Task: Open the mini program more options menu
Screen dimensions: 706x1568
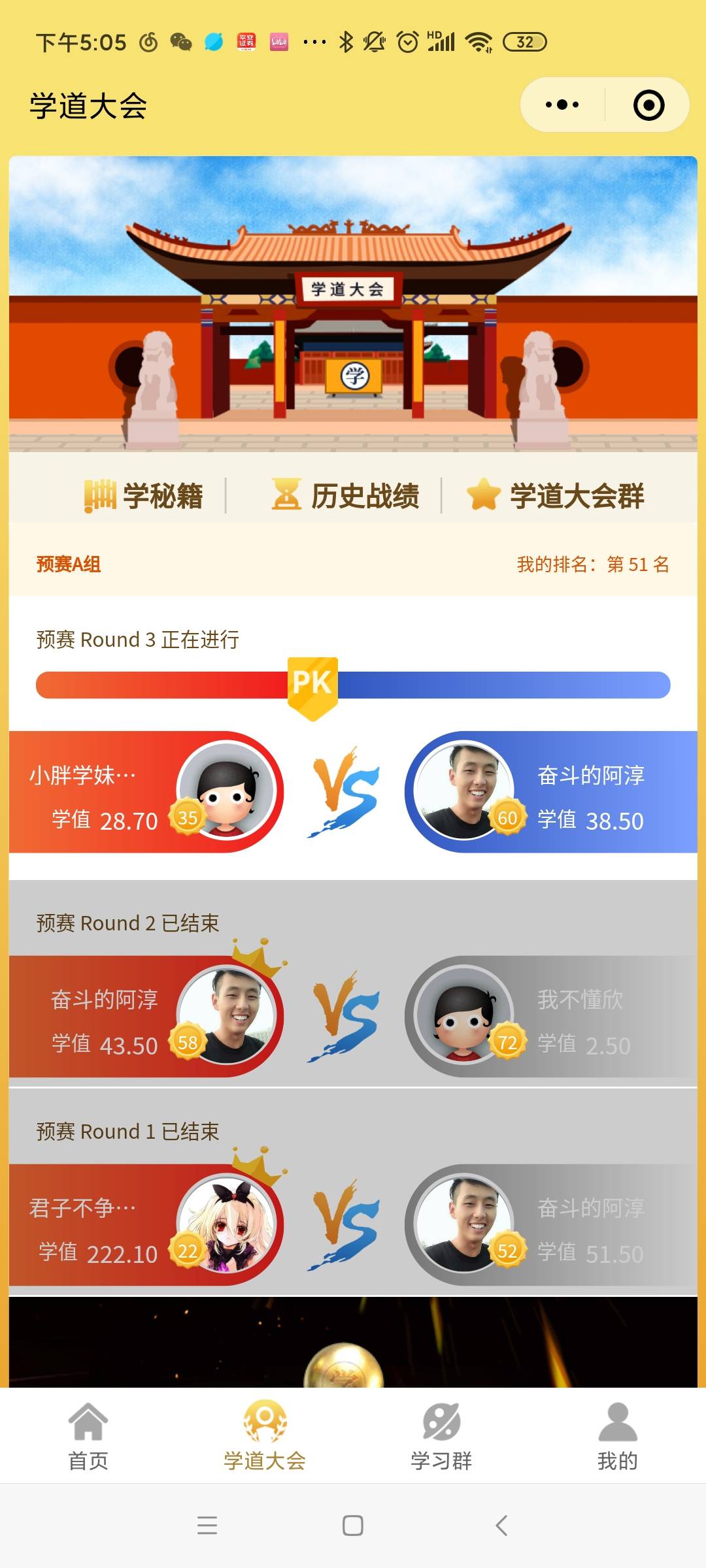Action: [562, 105]
